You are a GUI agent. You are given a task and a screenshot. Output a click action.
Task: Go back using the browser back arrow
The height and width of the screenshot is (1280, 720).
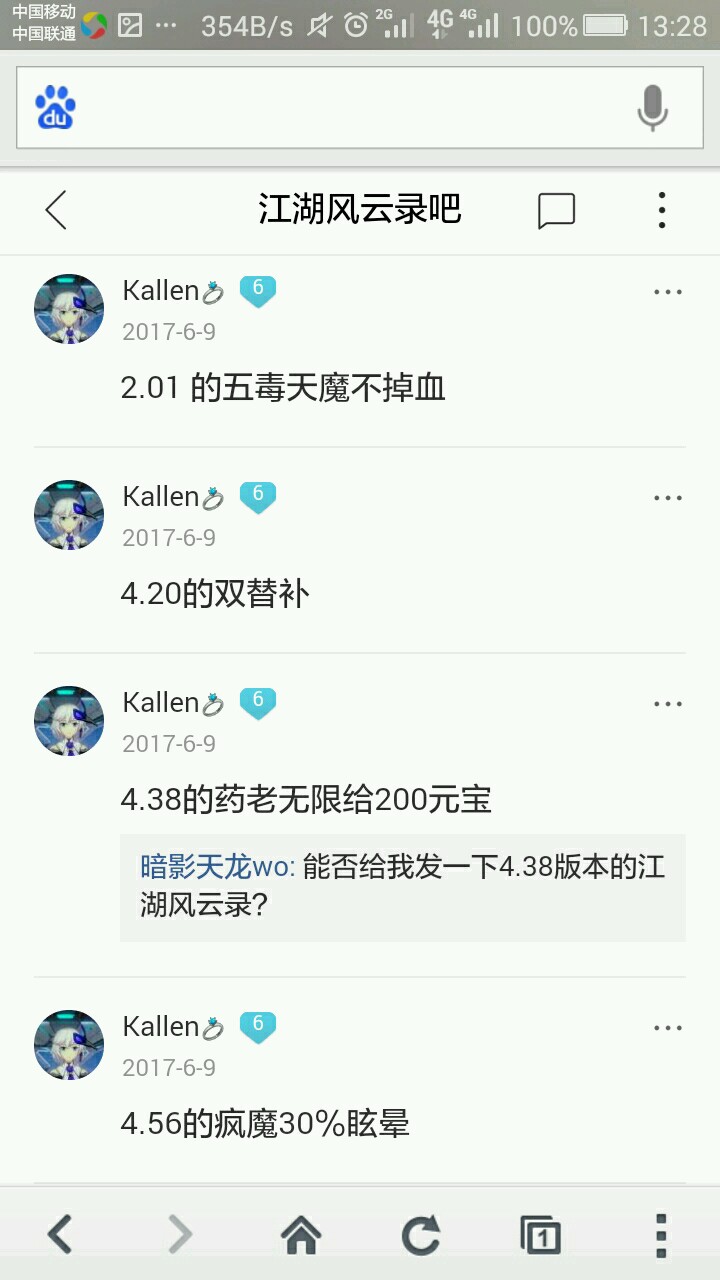[x=60, y=1235]
